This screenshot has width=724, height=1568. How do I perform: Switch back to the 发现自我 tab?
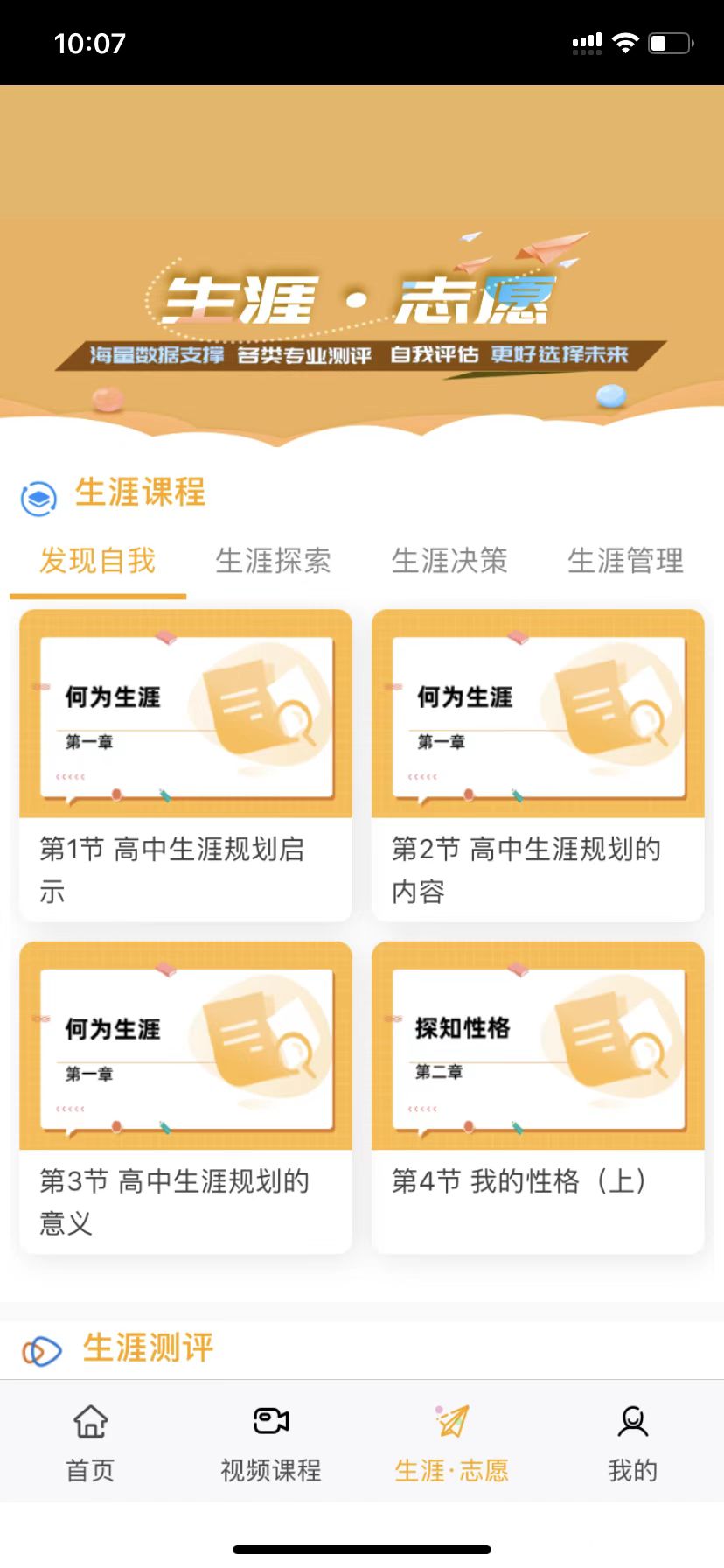click(x=95, y=561)
